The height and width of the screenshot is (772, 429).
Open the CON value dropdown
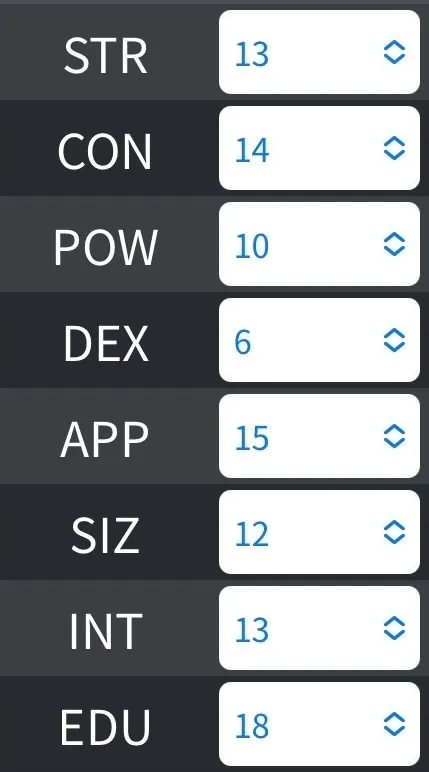pos(319,148)
